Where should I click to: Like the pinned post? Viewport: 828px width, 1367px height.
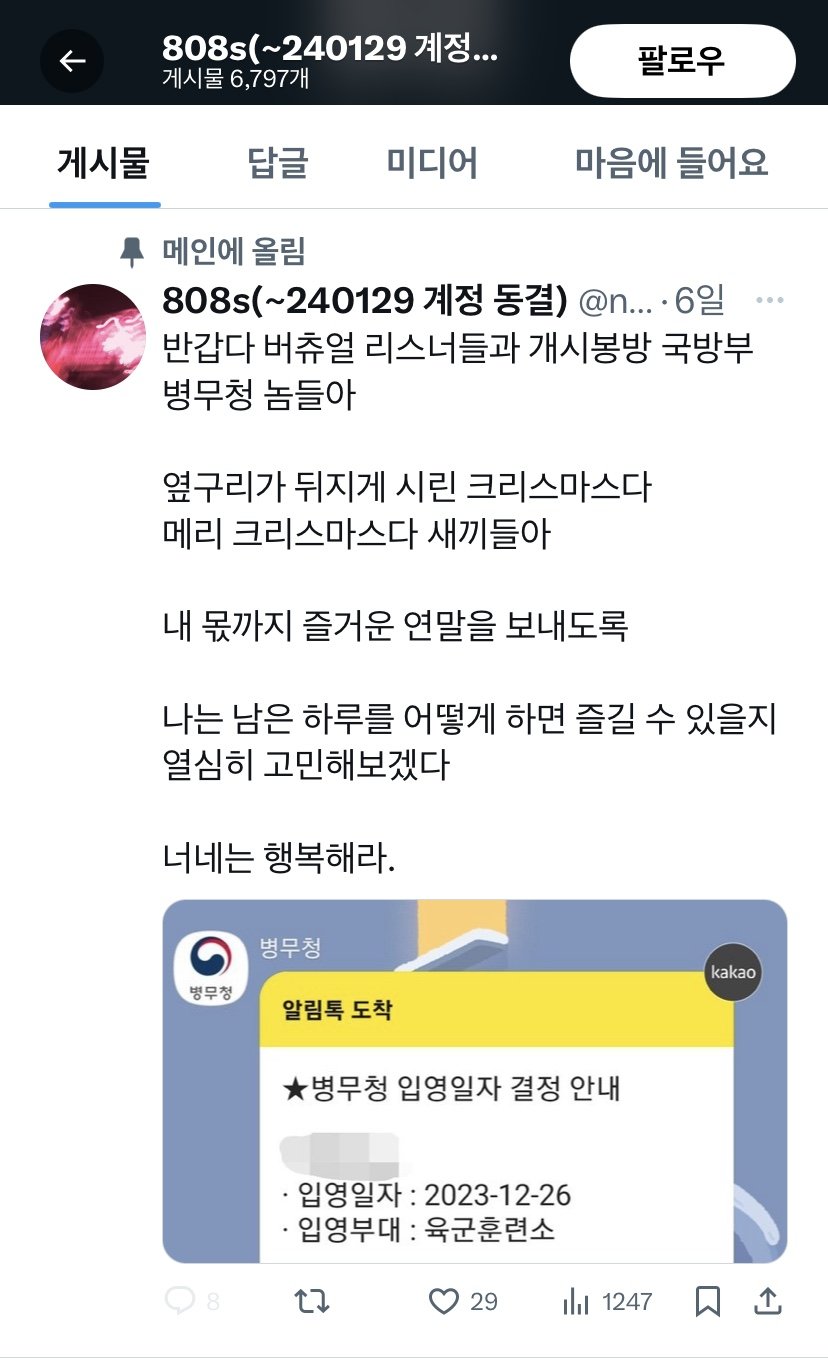pyautogui.click(x=443, y=1301)
